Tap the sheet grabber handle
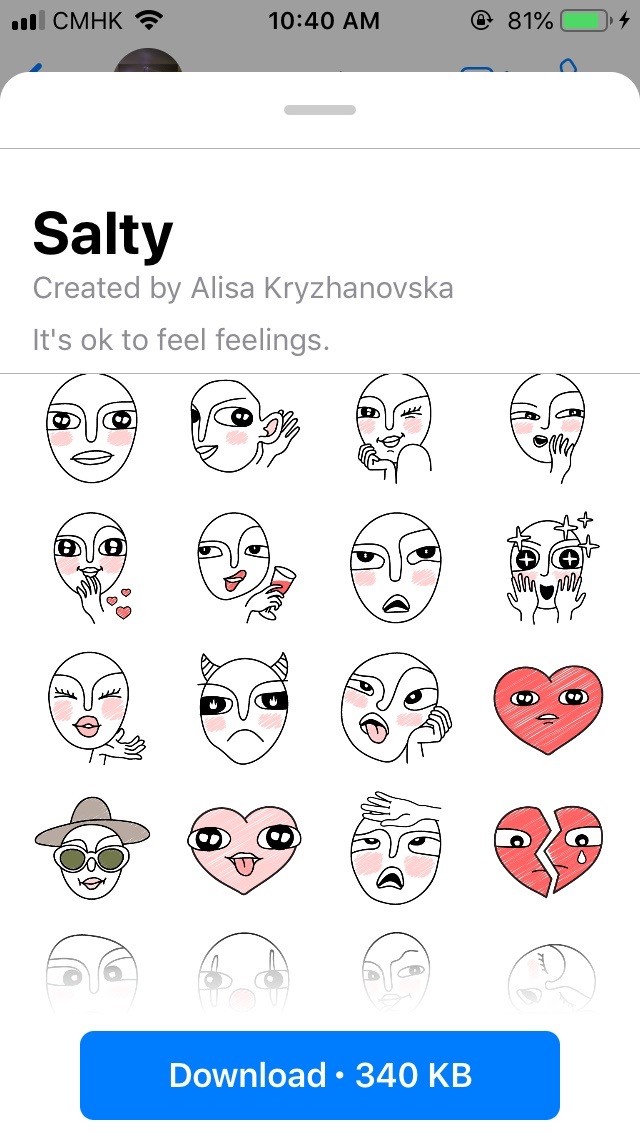 tap(320, 110)
